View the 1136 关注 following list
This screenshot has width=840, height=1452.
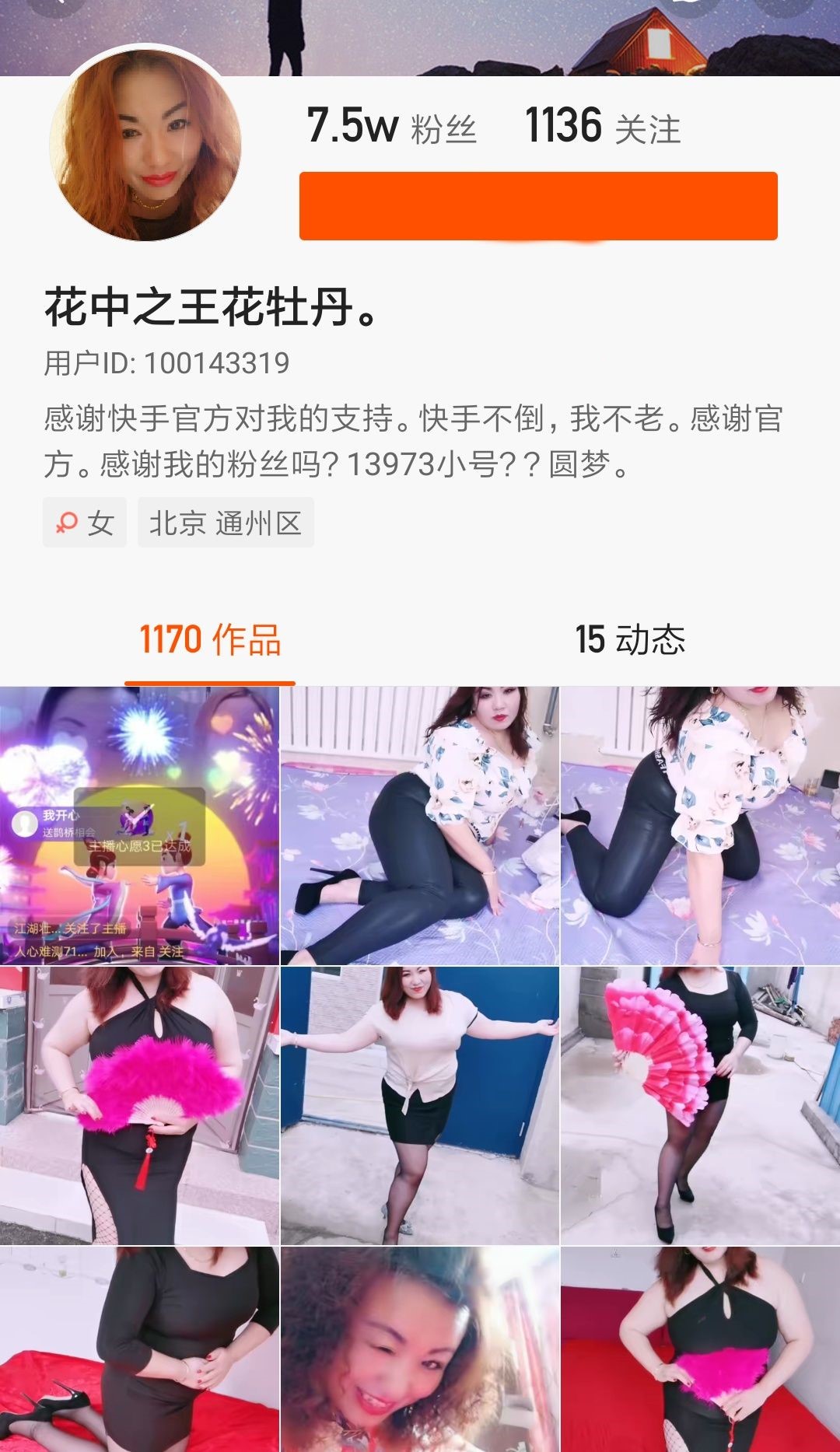[603, 126]
